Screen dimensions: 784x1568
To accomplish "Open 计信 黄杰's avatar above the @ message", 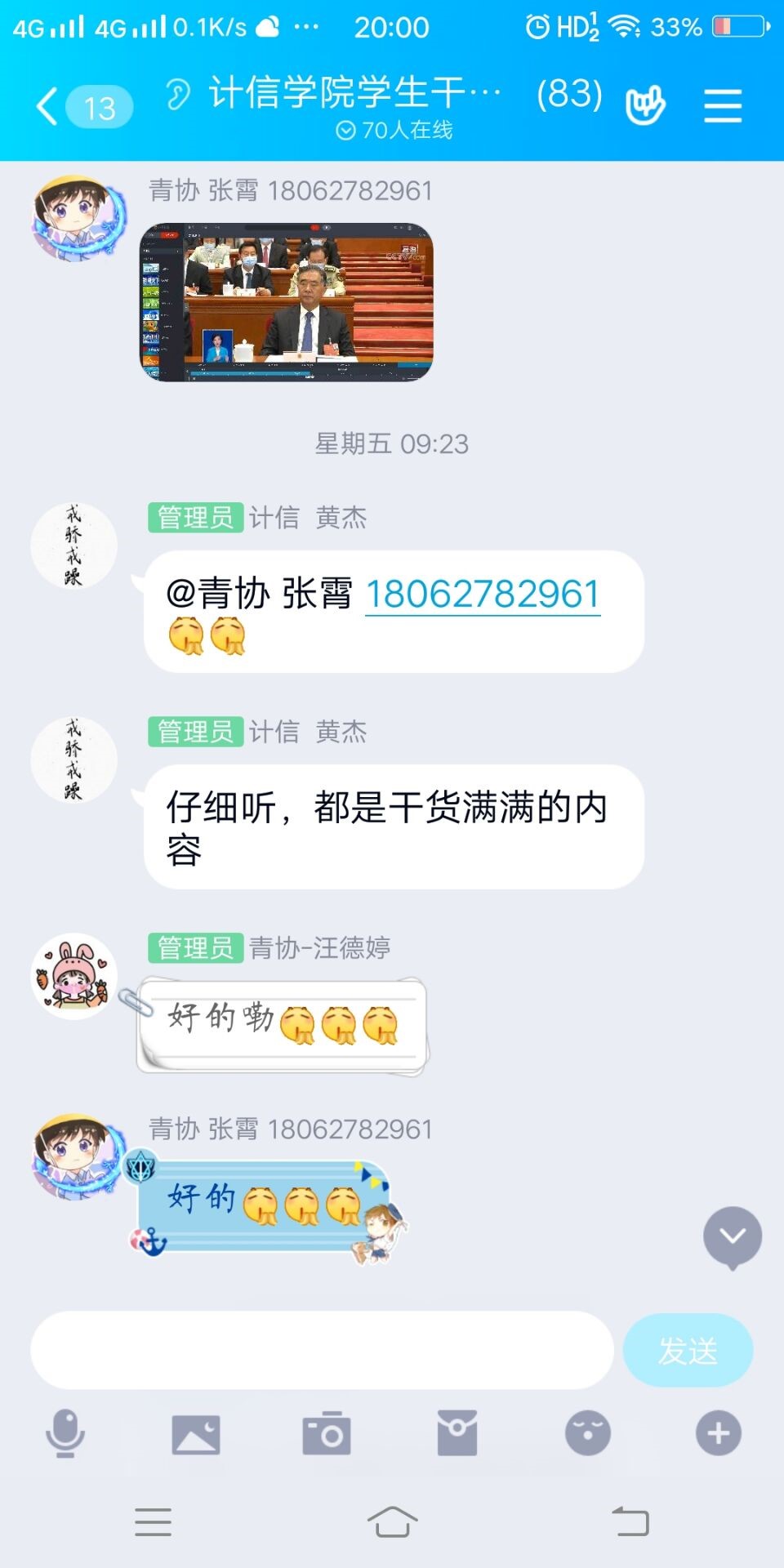I will click(x=74, y=546).
